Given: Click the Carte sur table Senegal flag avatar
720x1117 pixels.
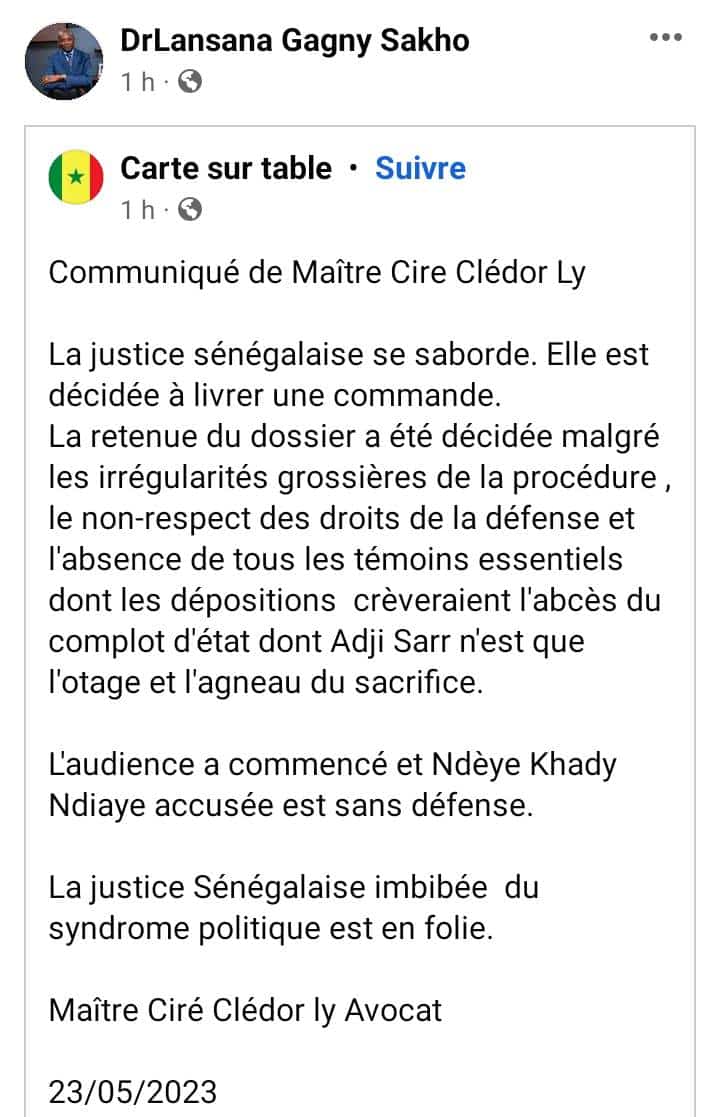Looking at the screenshot, I should (x=74, y=174).
